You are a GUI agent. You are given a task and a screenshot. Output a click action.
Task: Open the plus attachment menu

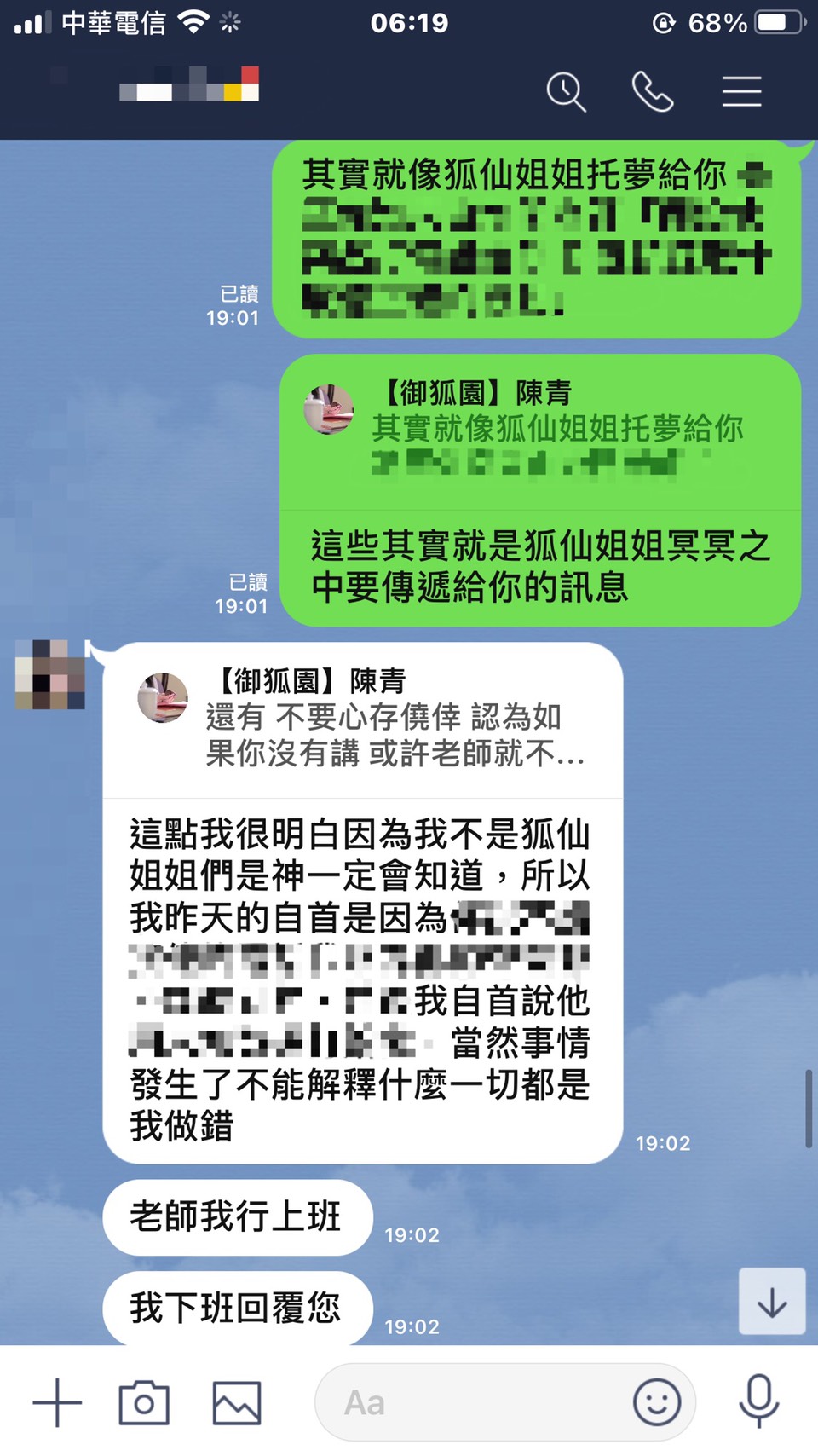point(57,1402)
